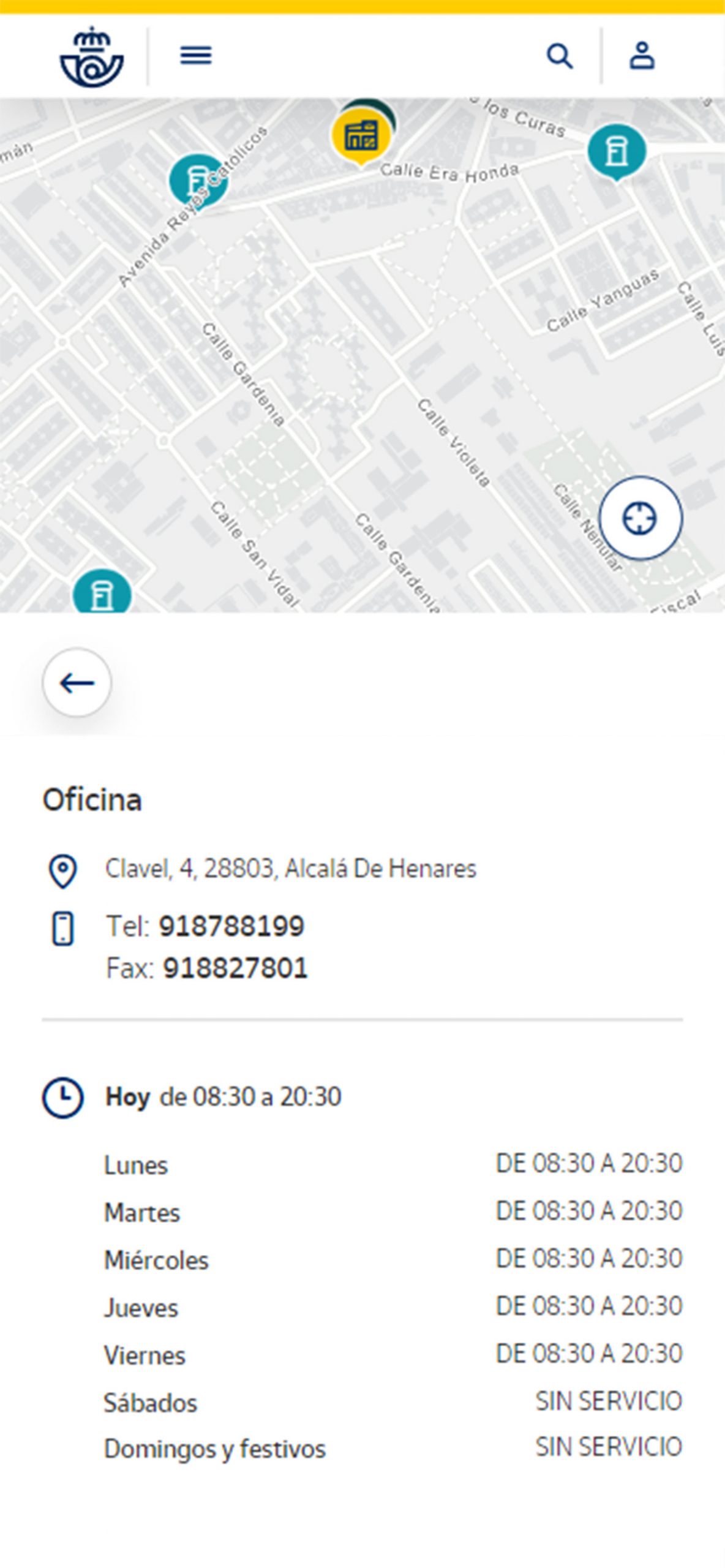Tap the Correos logo
Viewport: 725px width, 1568px height.
92,57
